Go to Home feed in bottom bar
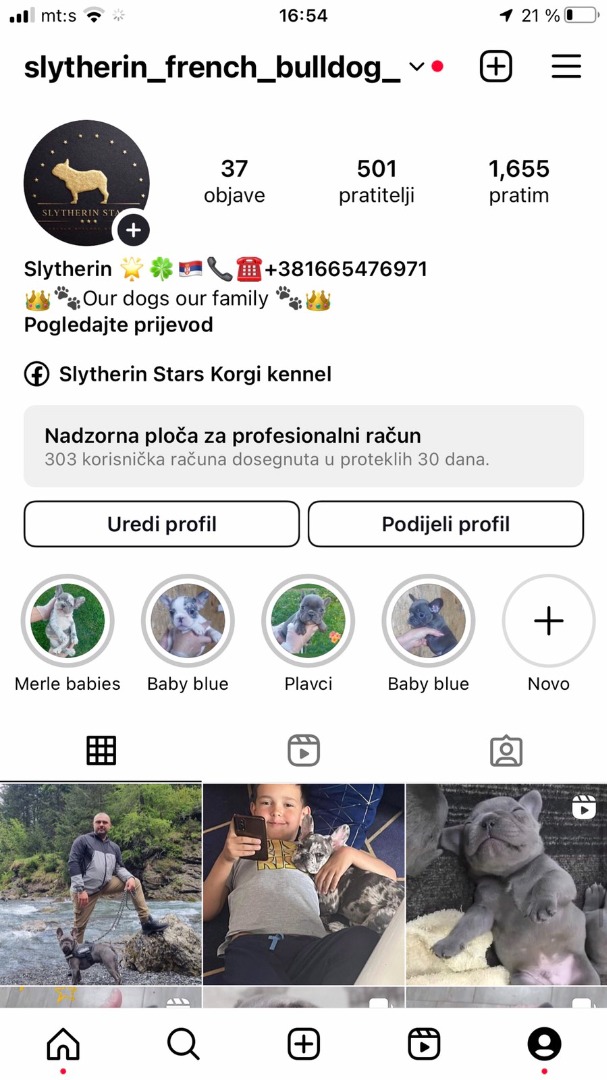Screen dimensions: 607x1080 coord(63,1044)
